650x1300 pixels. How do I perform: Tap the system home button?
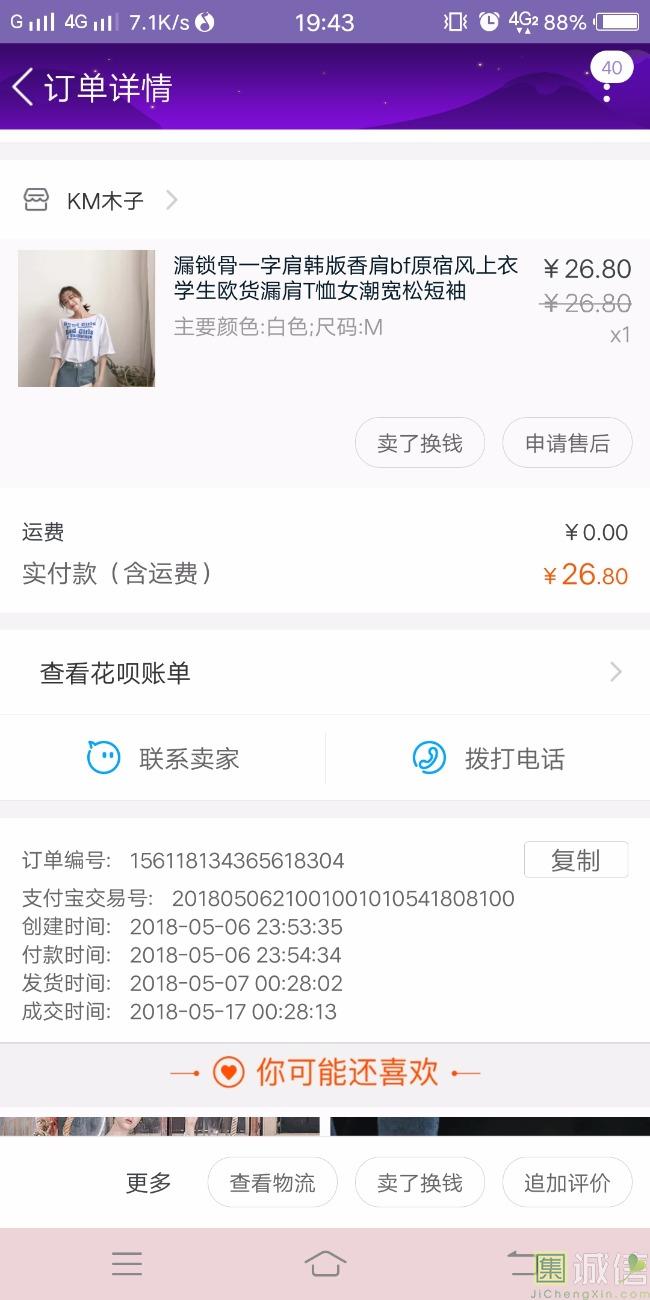(x=325, y=1264)
